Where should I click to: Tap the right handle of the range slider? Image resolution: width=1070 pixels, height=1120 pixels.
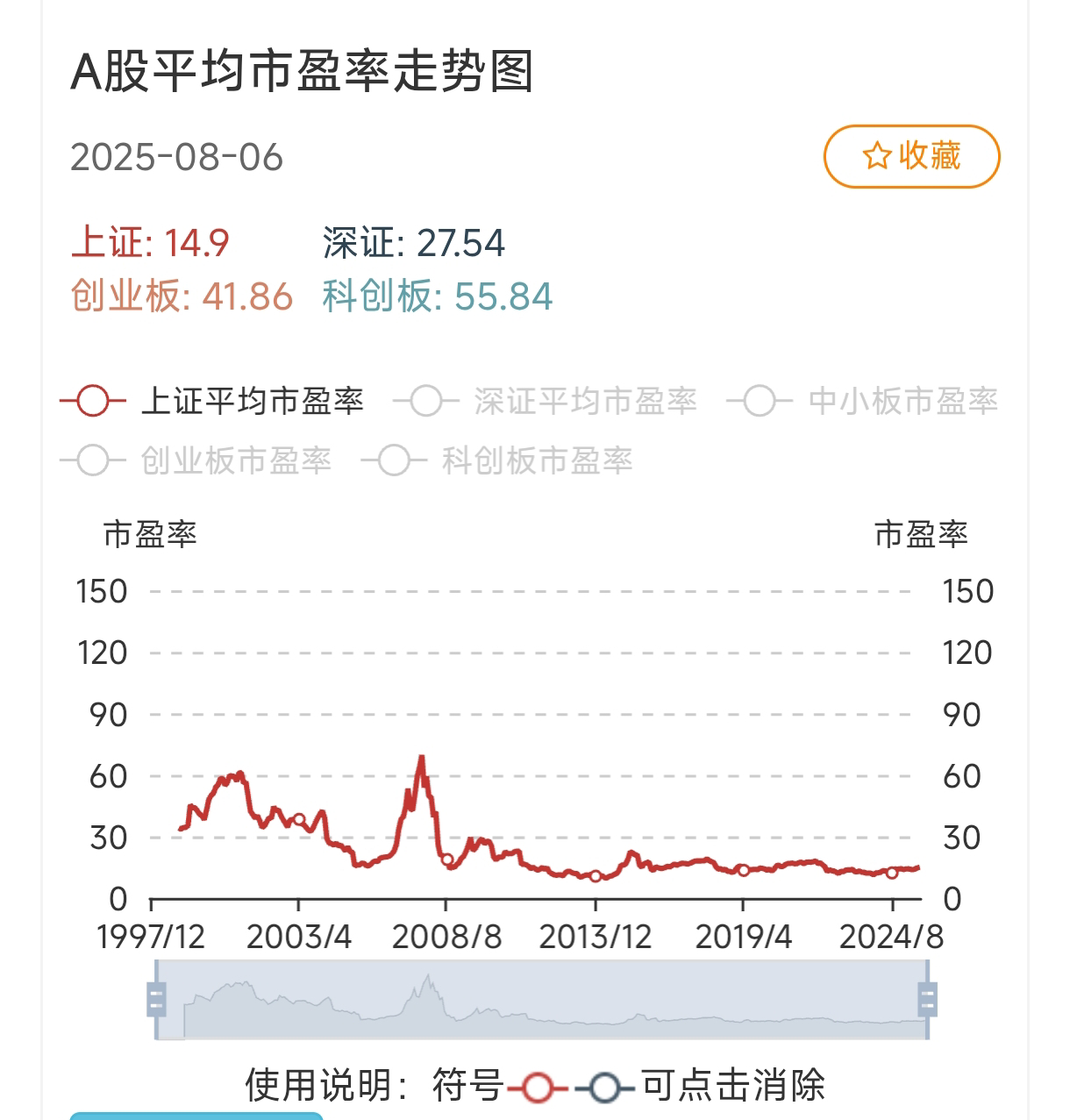(x=927, y=999)
